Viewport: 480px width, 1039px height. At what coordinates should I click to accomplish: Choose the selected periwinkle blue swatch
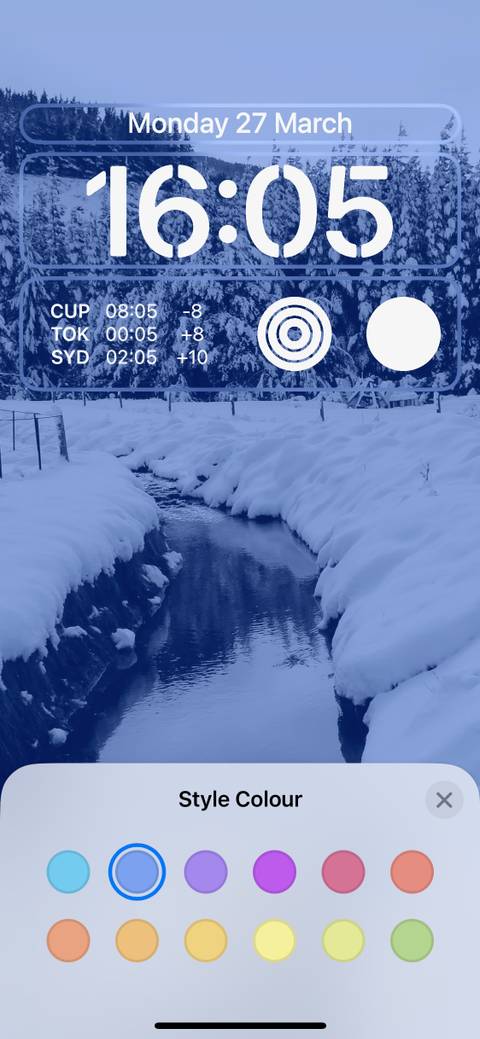(x=137, y=872)
